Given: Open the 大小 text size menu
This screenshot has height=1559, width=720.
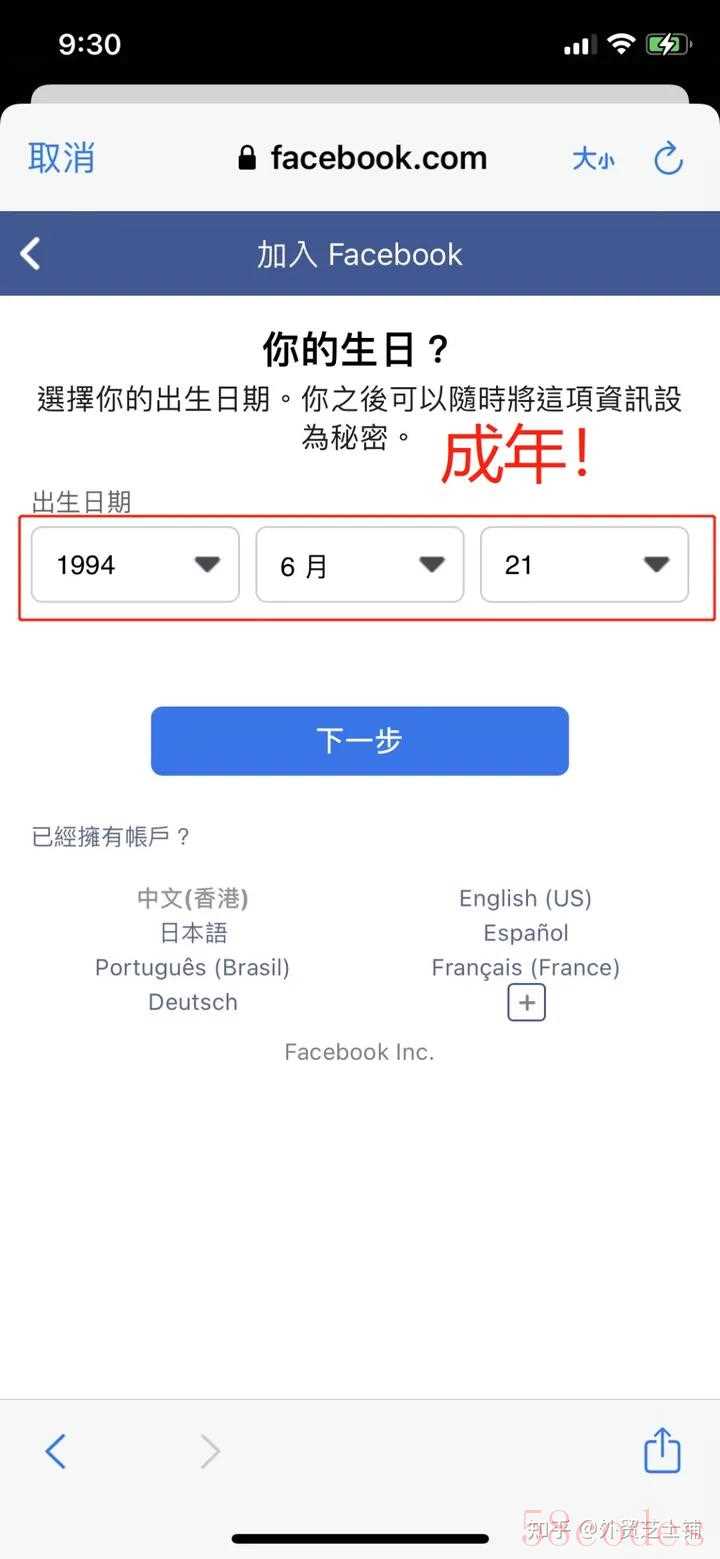Looking at the screenshot, I should click(593, 158).
